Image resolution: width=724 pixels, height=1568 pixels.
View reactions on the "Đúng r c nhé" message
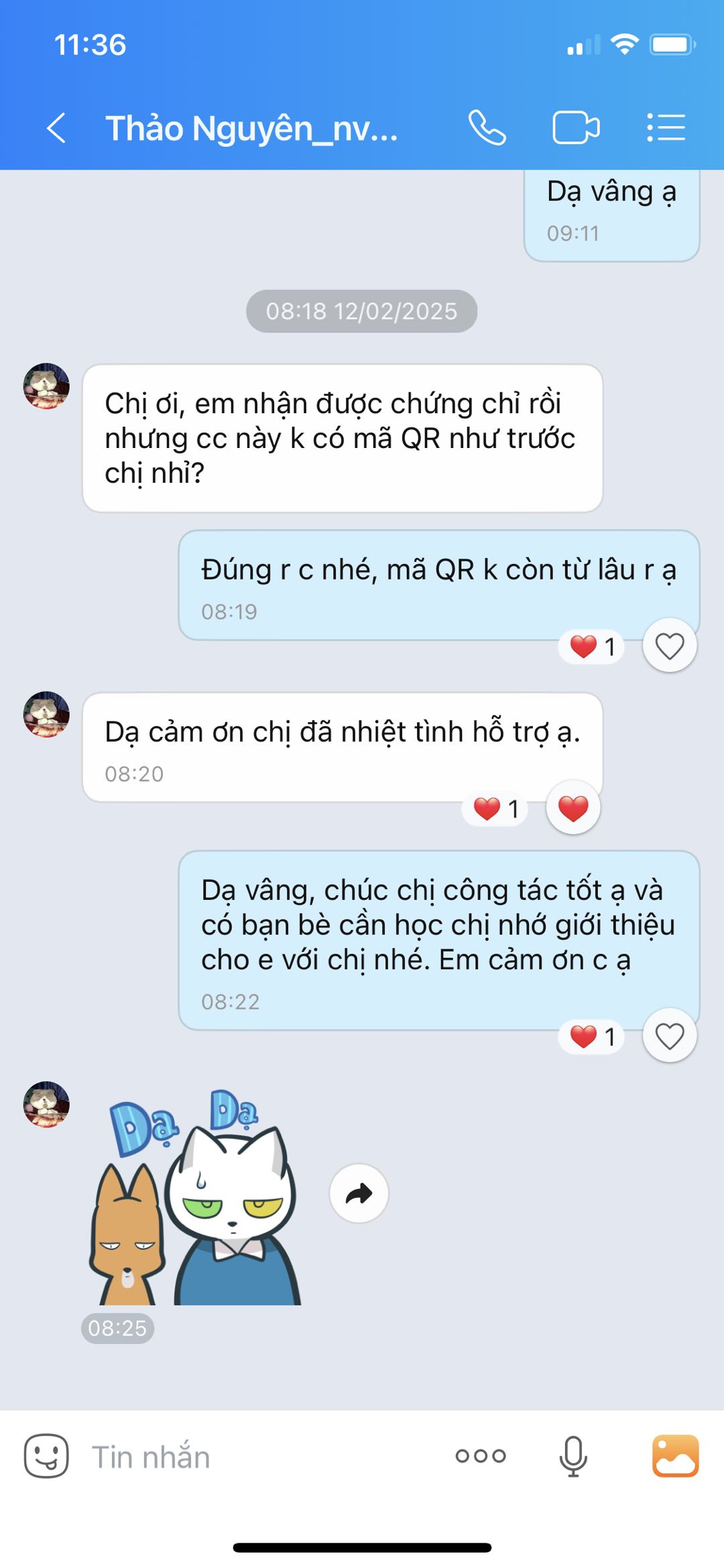click(592, 647)
